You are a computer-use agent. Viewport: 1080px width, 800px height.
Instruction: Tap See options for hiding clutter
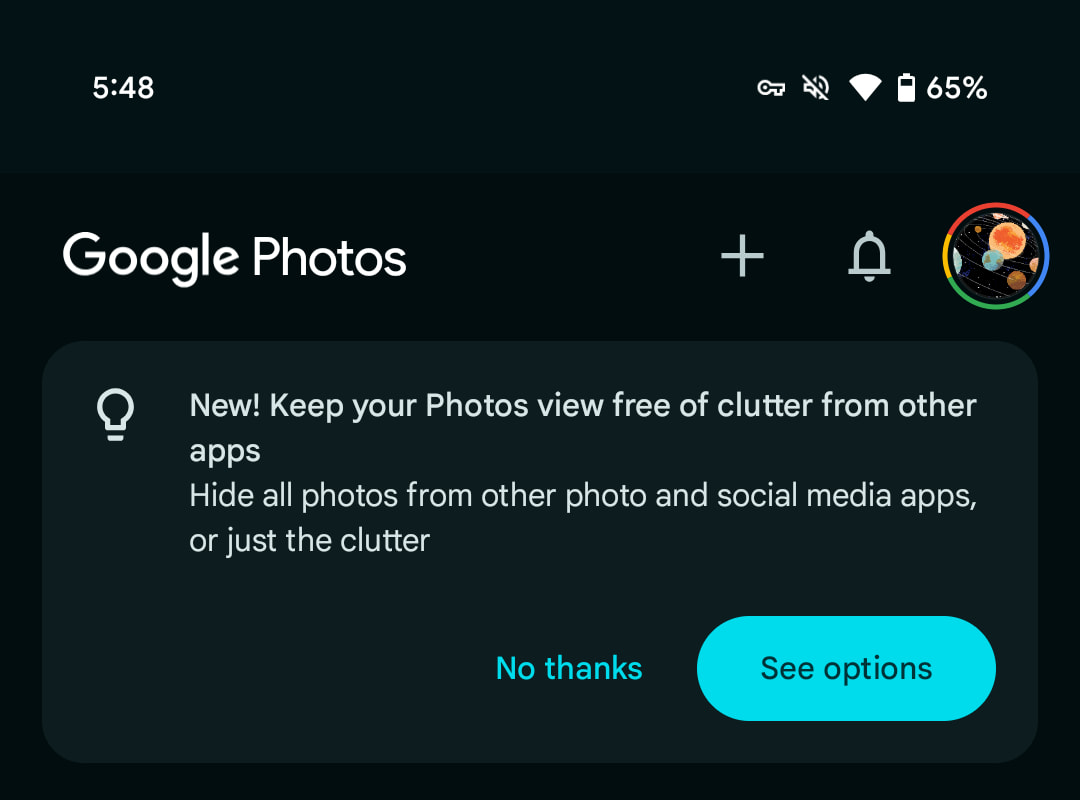(x=846, y=668)
